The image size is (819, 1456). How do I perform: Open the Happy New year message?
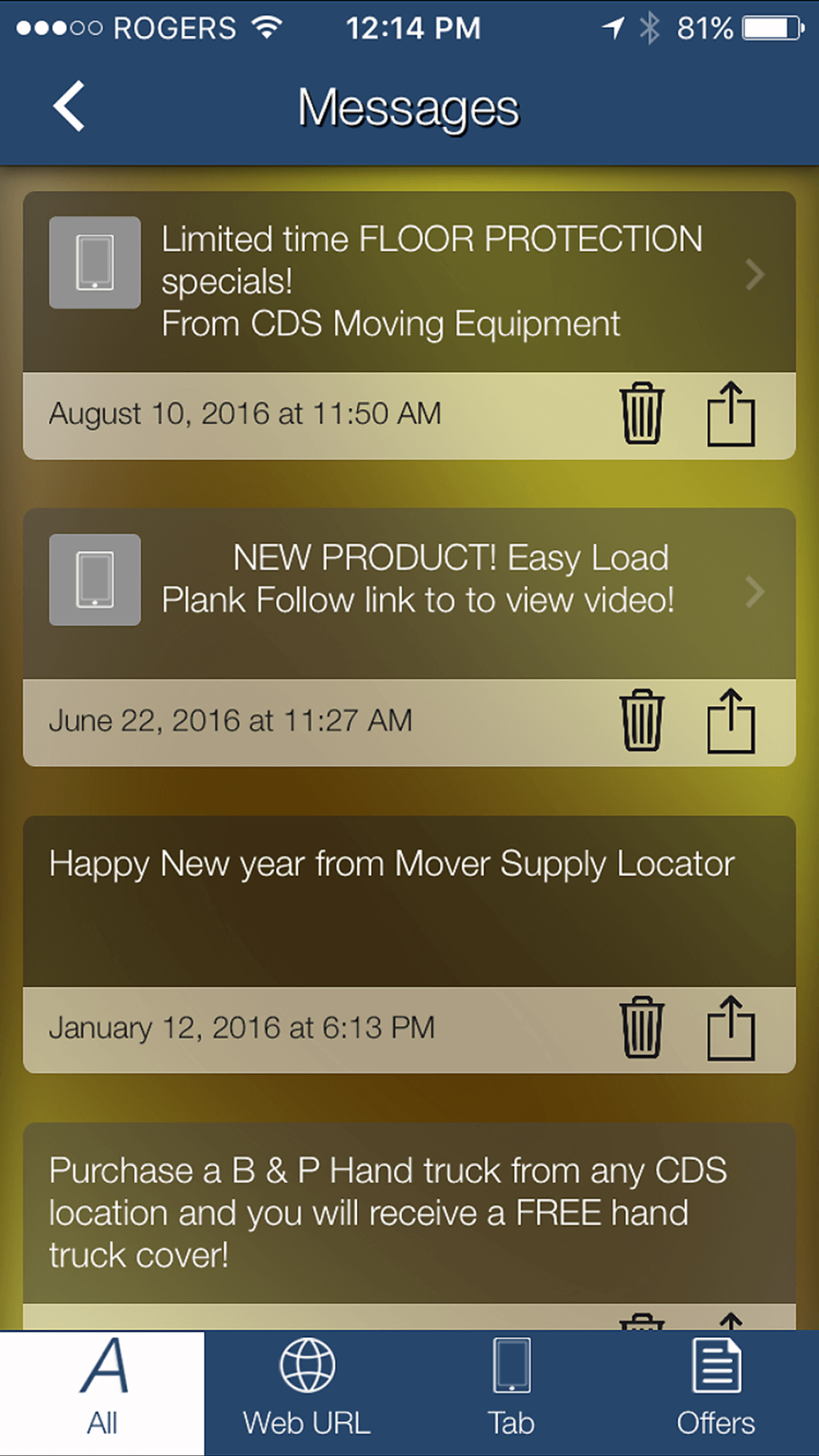[409, 901]
